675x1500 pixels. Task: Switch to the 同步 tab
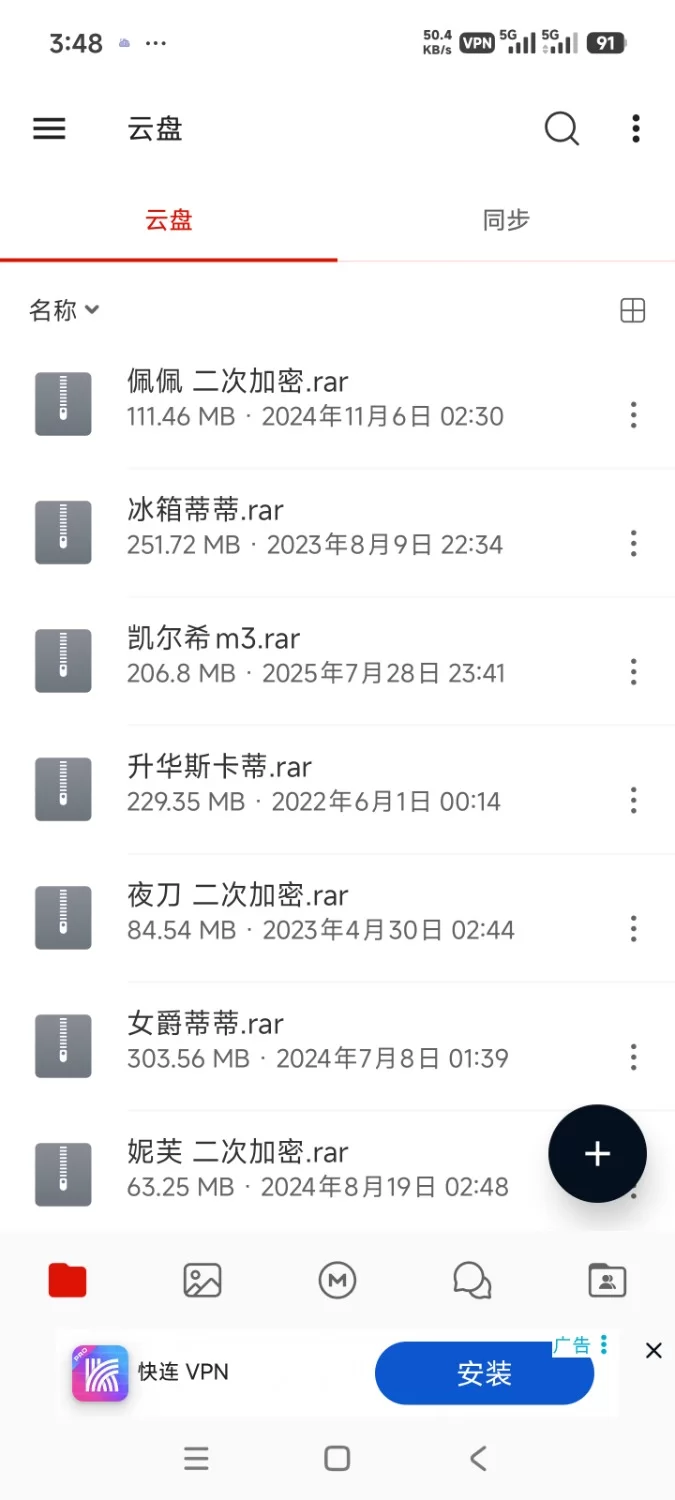(x=506, y=220)
